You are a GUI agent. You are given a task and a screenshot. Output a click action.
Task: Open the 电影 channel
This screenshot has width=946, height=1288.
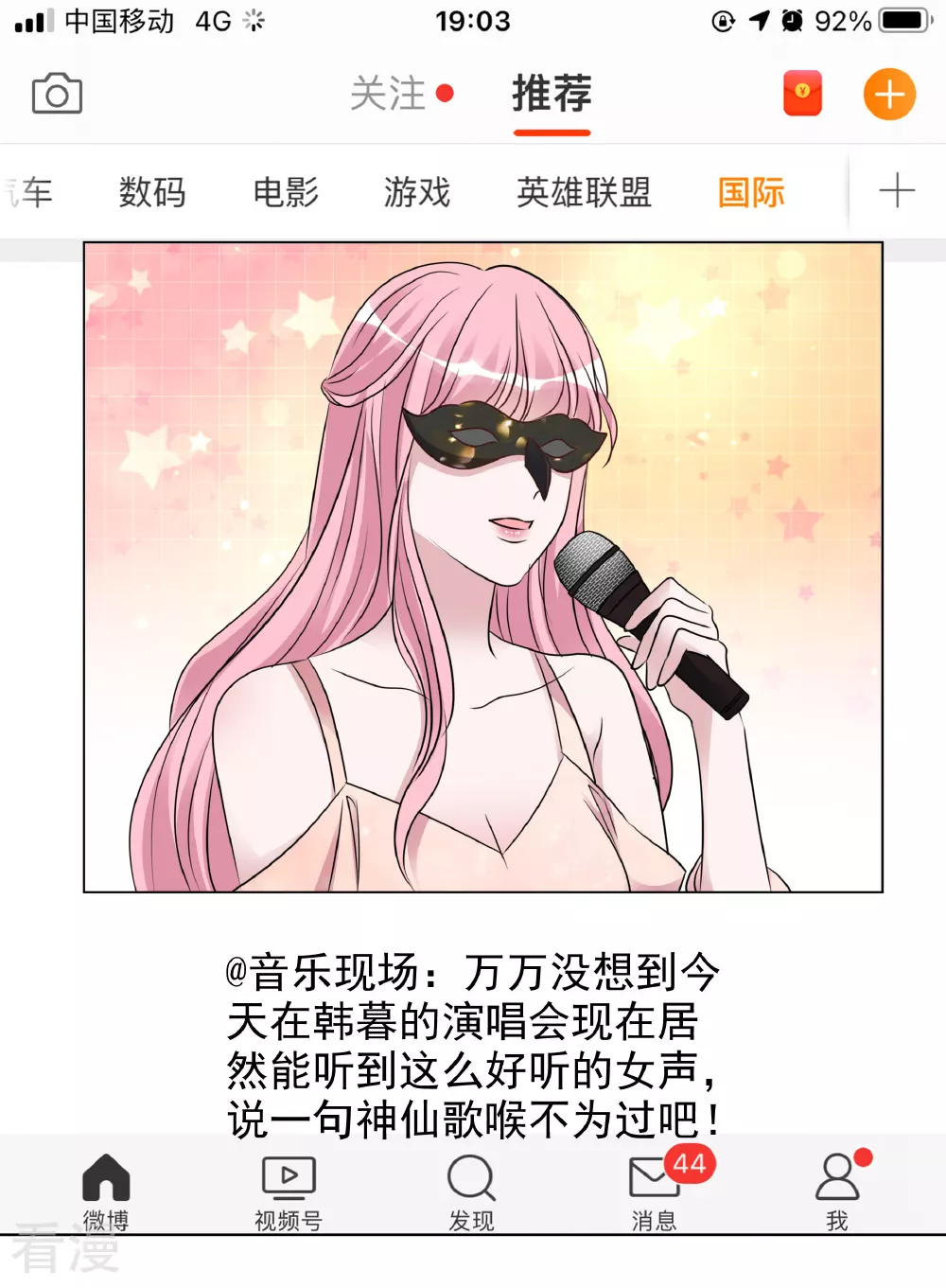[x=286, y=192]
